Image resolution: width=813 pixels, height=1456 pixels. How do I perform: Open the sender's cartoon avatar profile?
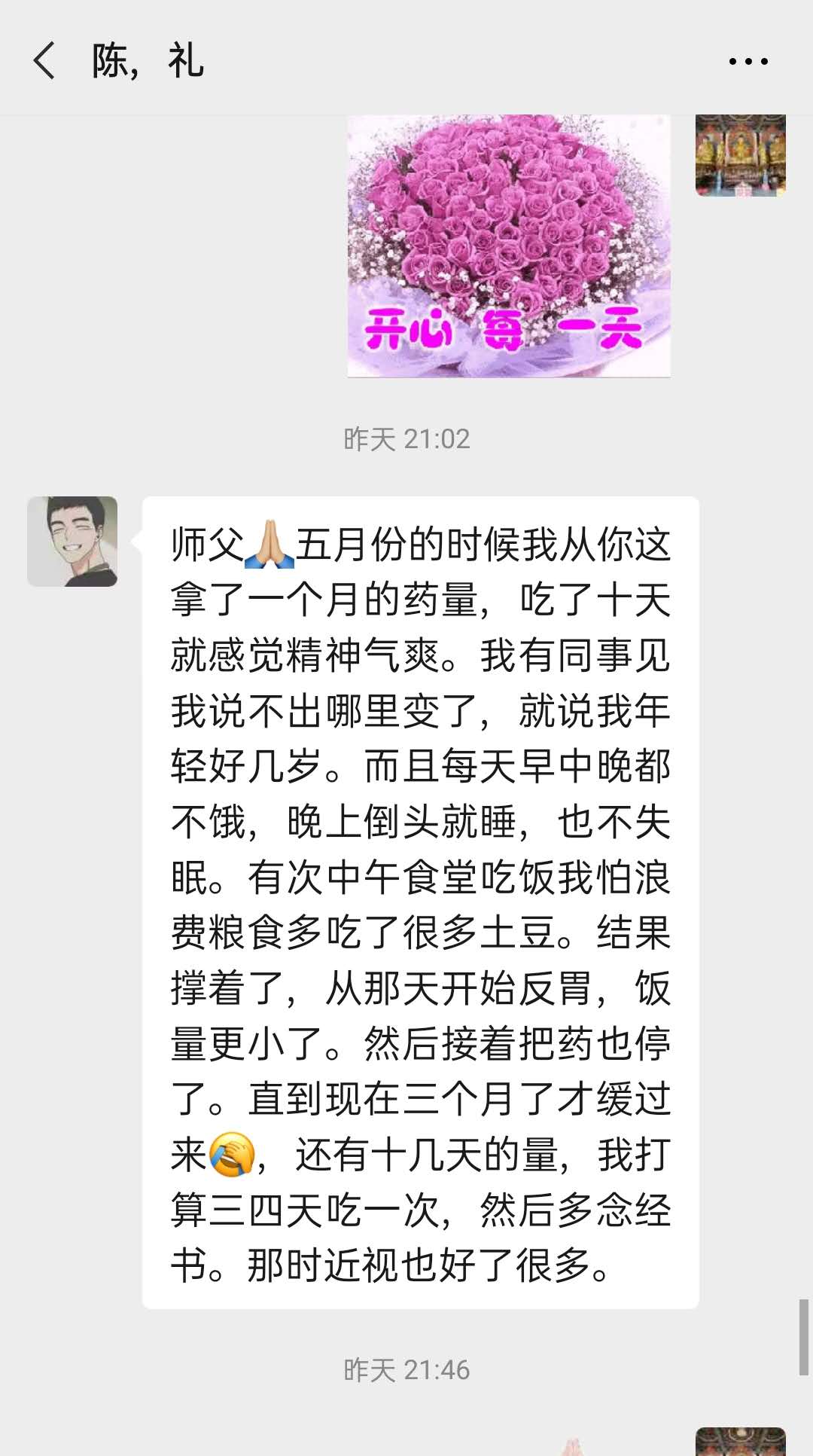[72, 541]
